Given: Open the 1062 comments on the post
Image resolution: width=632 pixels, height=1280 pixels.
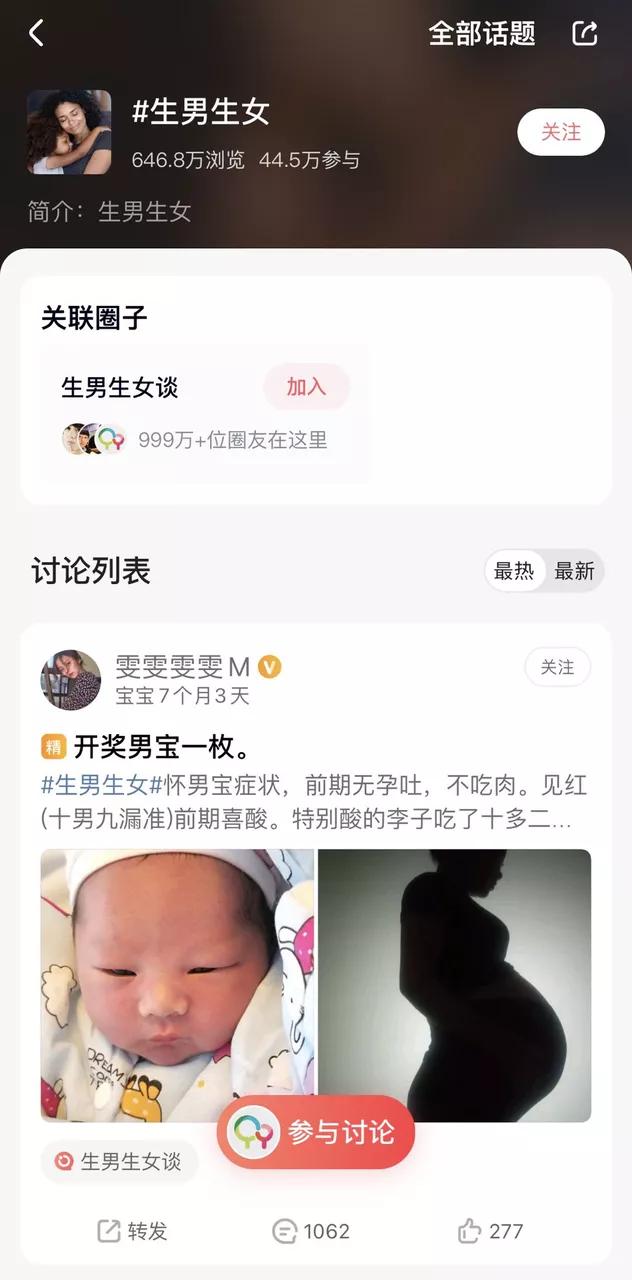Looking at the screenshot, I should (311, 1231).
